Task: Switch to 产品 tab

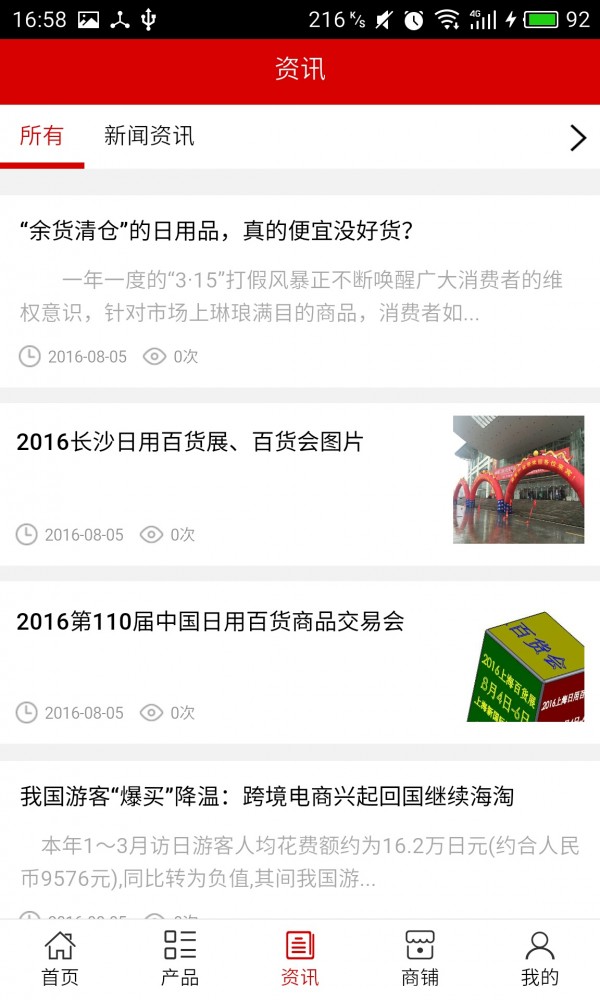Action: [x=180, y=959]
